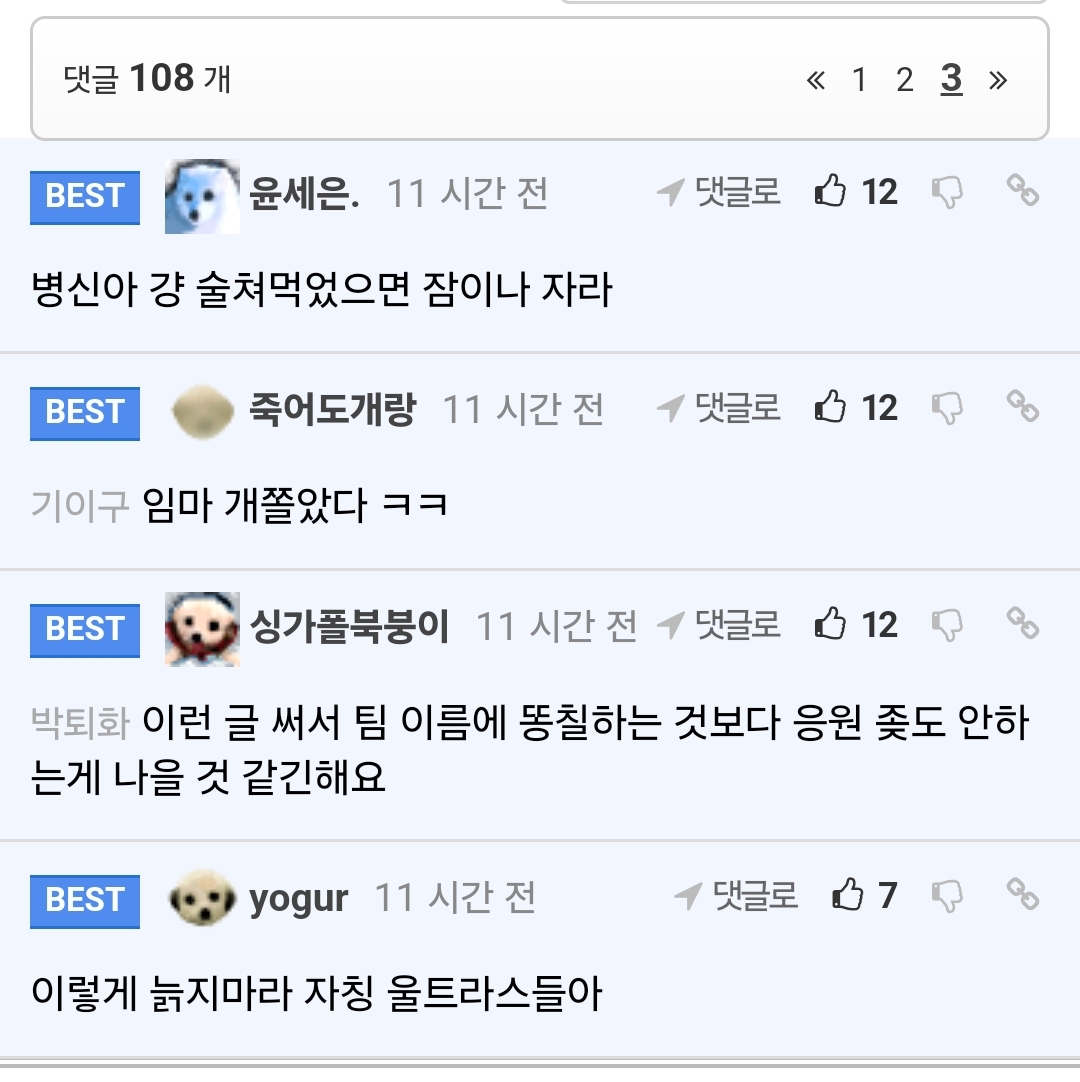Go to 죽어도개랑's comment via 댓글로
Viewport: 1080px width, 1082px height.
(720, 407)
